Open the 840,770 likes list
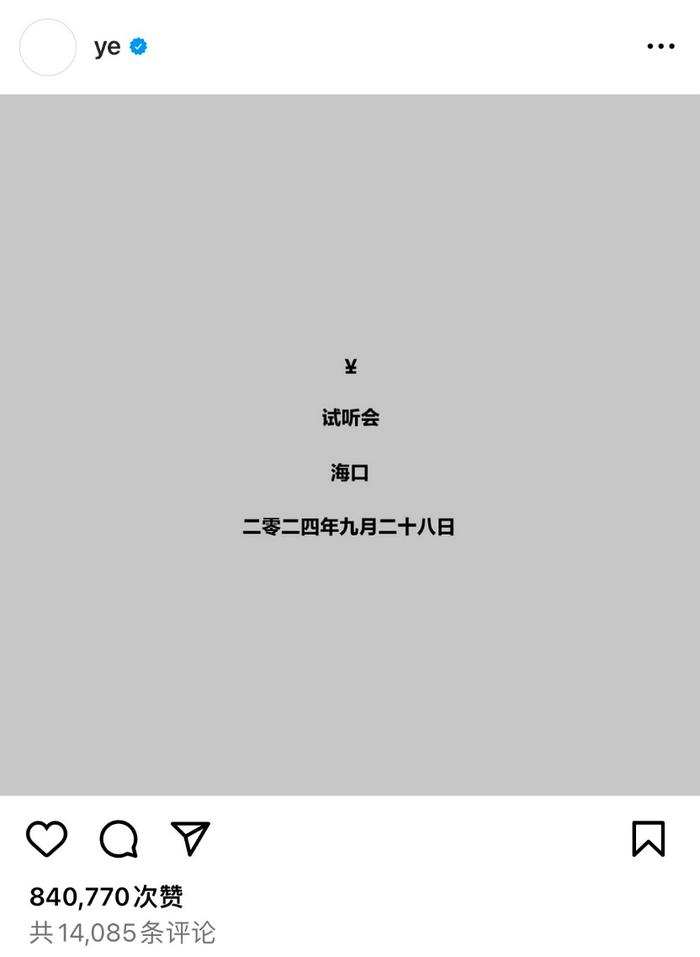The height and width of the screenshot is (957, 700). coord(106,896)
